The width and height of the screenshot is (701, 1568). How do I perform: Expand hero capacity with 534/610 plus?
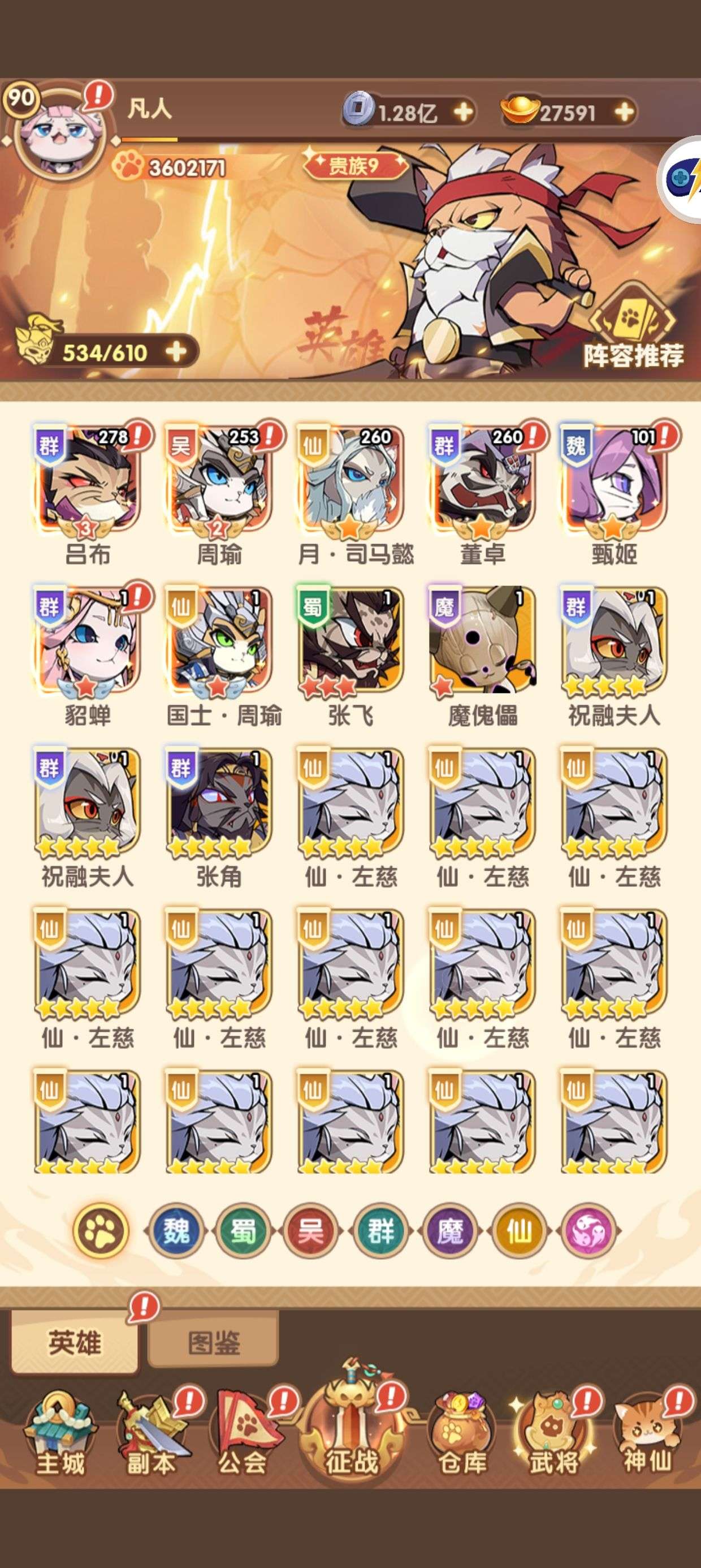[x=176, y=352]
